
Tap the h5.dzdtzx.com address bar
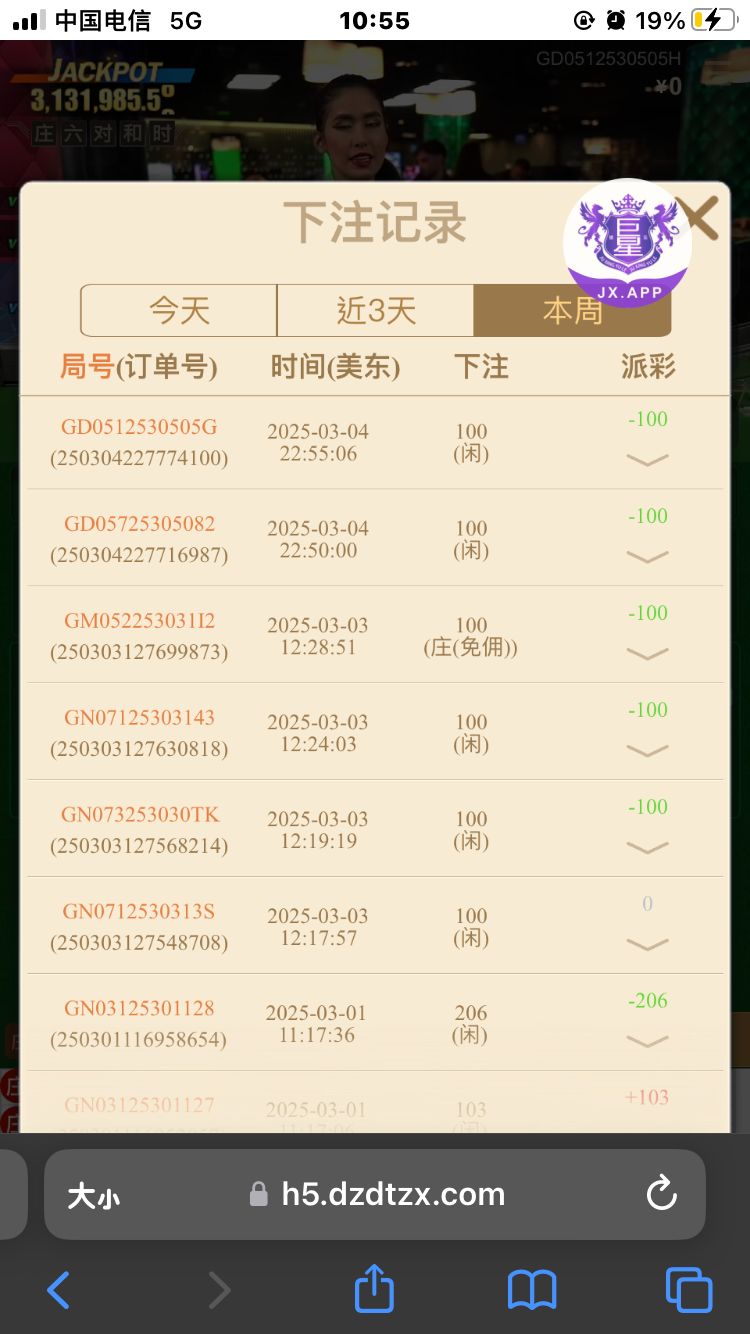pyautogui.click(x=392, y=1194)
